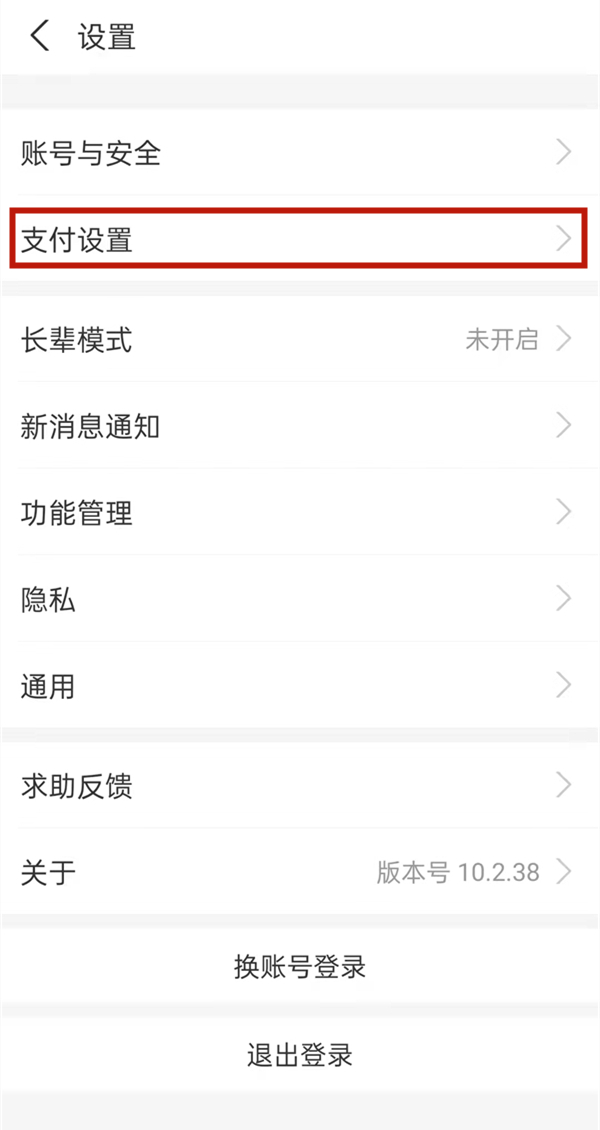Go back from the 设置 page
600x1130 pixels.
coord(40,38)
